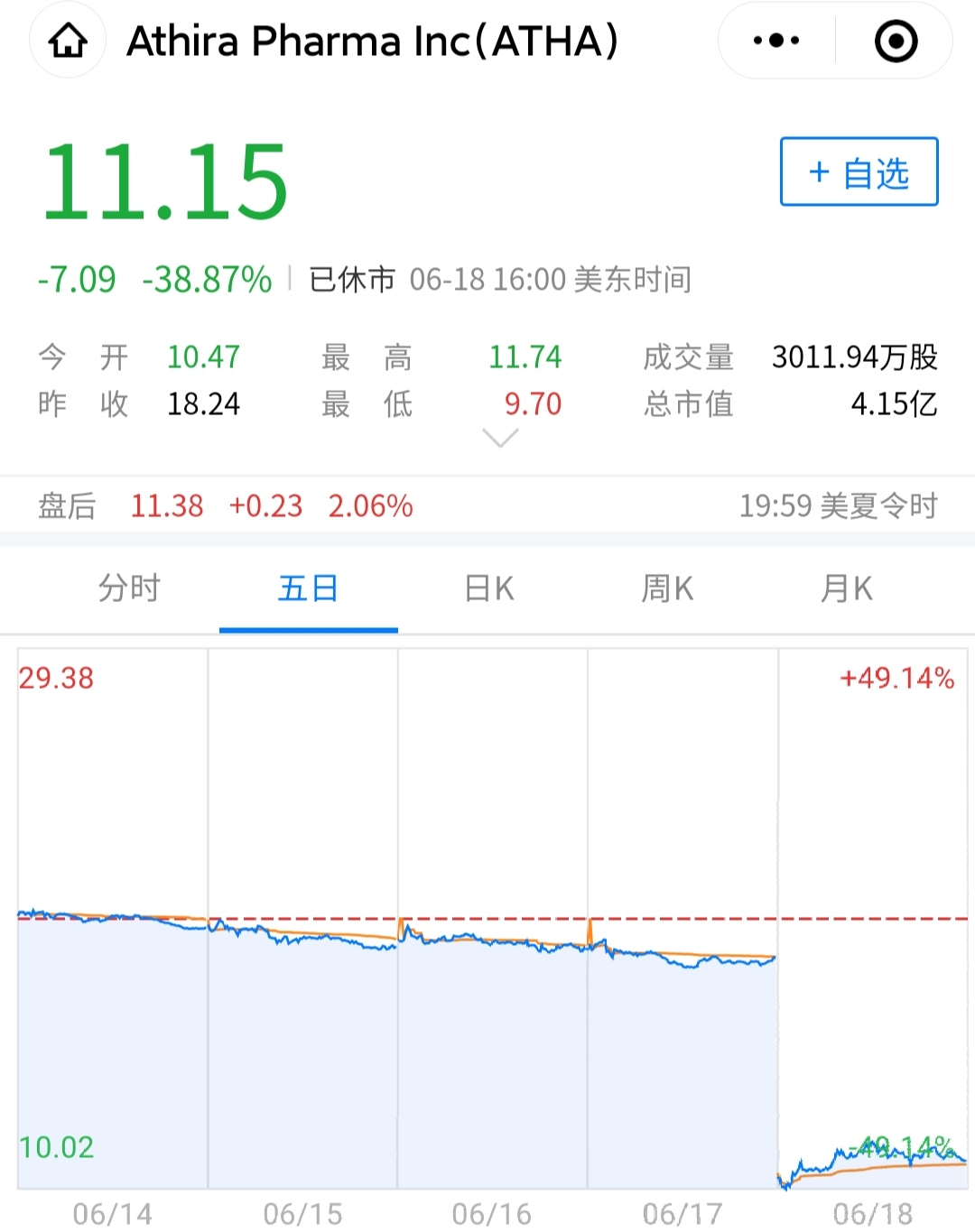Image resolution: width=975 pixels, height=1232 pixels.
Task: Switch to the 分时 chart tab
Action: pyautogui.click(x=129, y=588)
